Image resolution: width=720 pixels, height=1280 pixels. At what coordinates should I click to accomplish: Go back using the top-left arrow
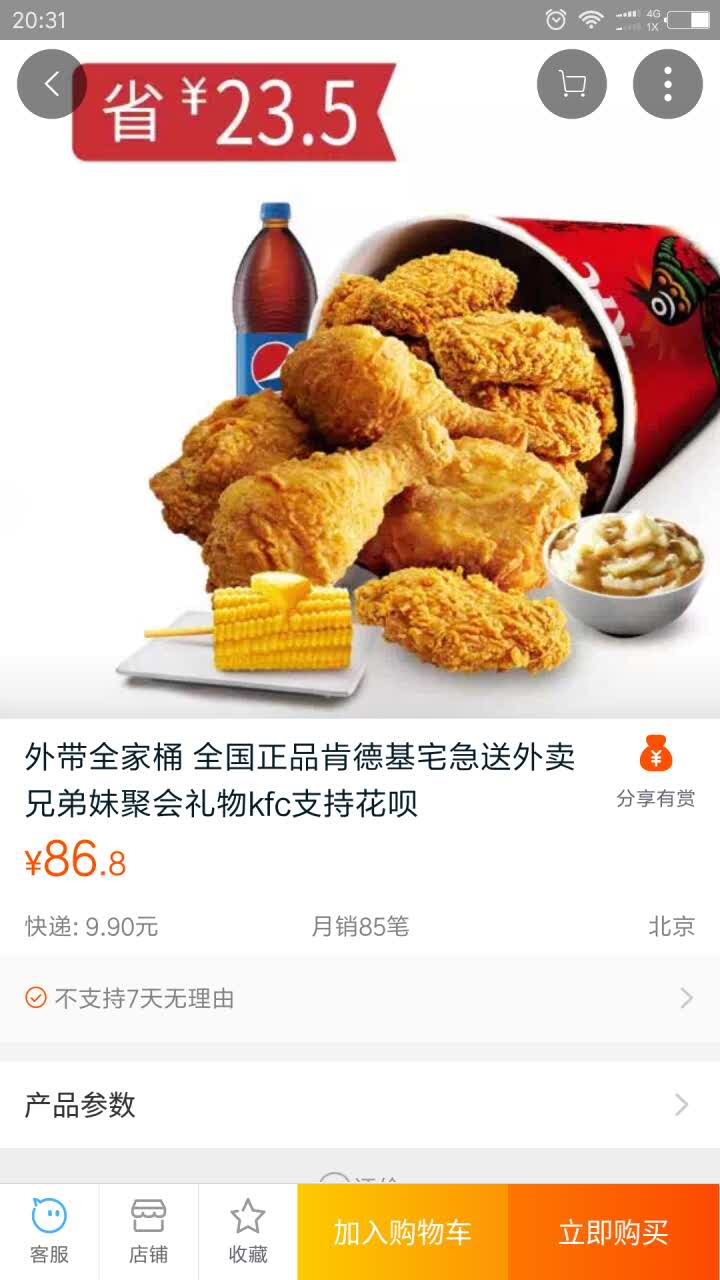(52, 84)
